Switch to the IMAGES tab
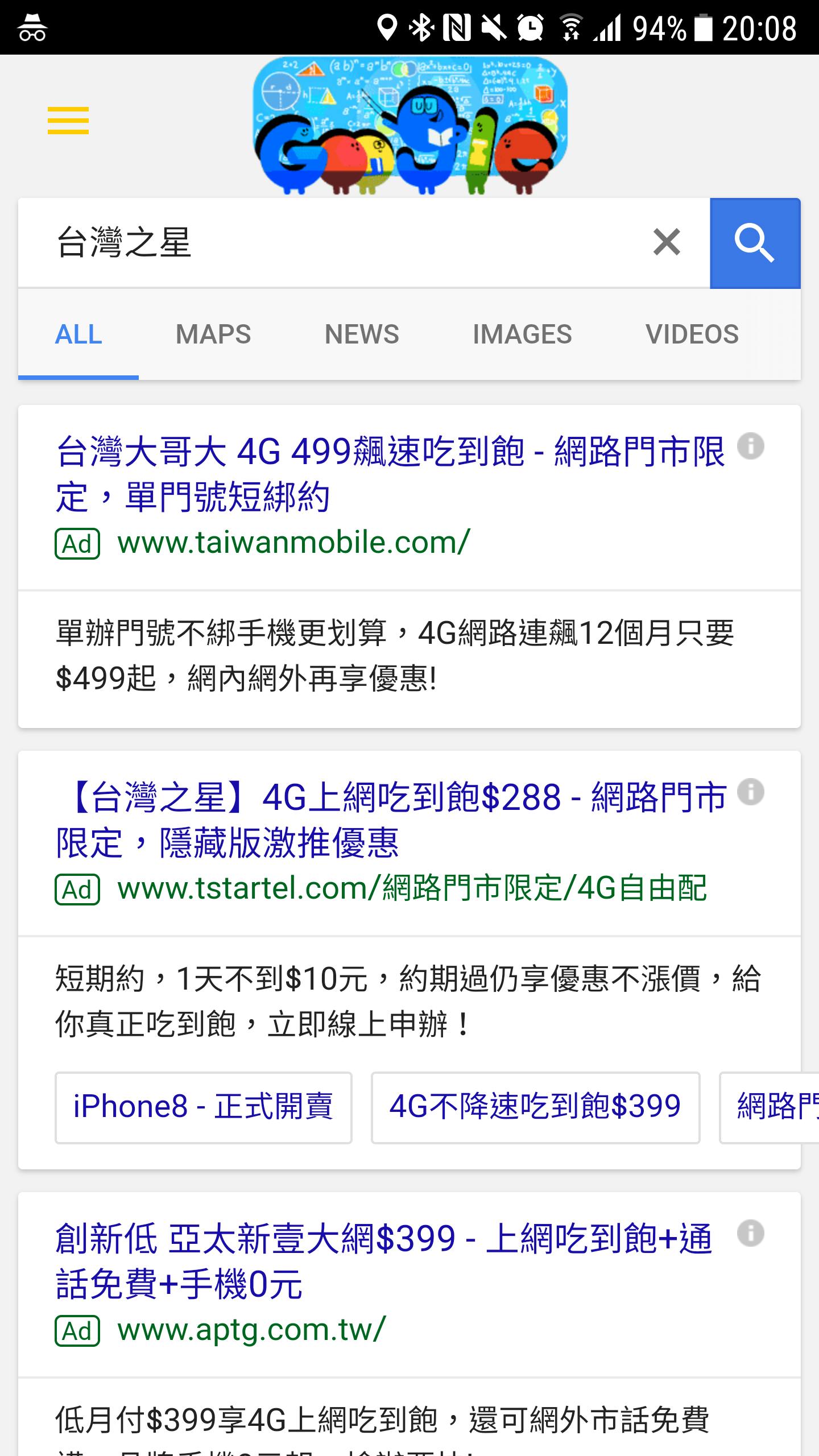The height and width of the screenshot is (1456, 819). [522, 334]
